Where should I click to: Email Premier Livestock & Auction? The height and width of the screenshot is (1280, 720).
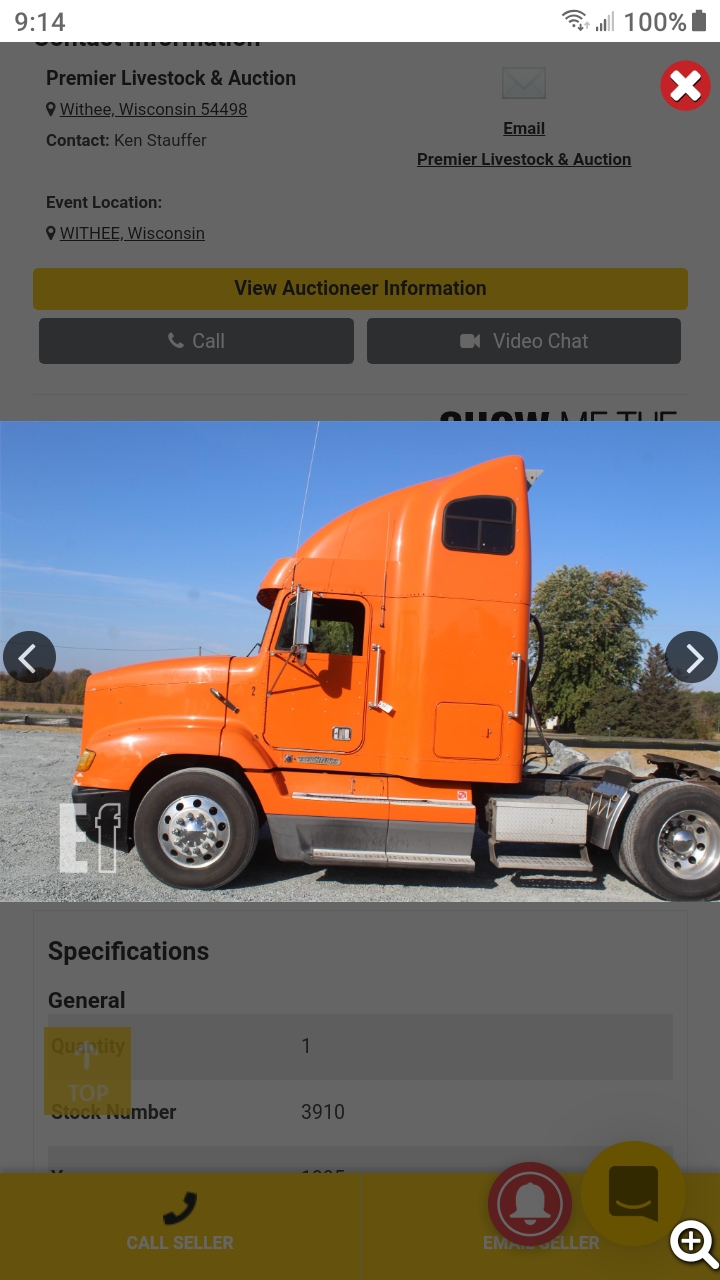click(x=524, y=128)
